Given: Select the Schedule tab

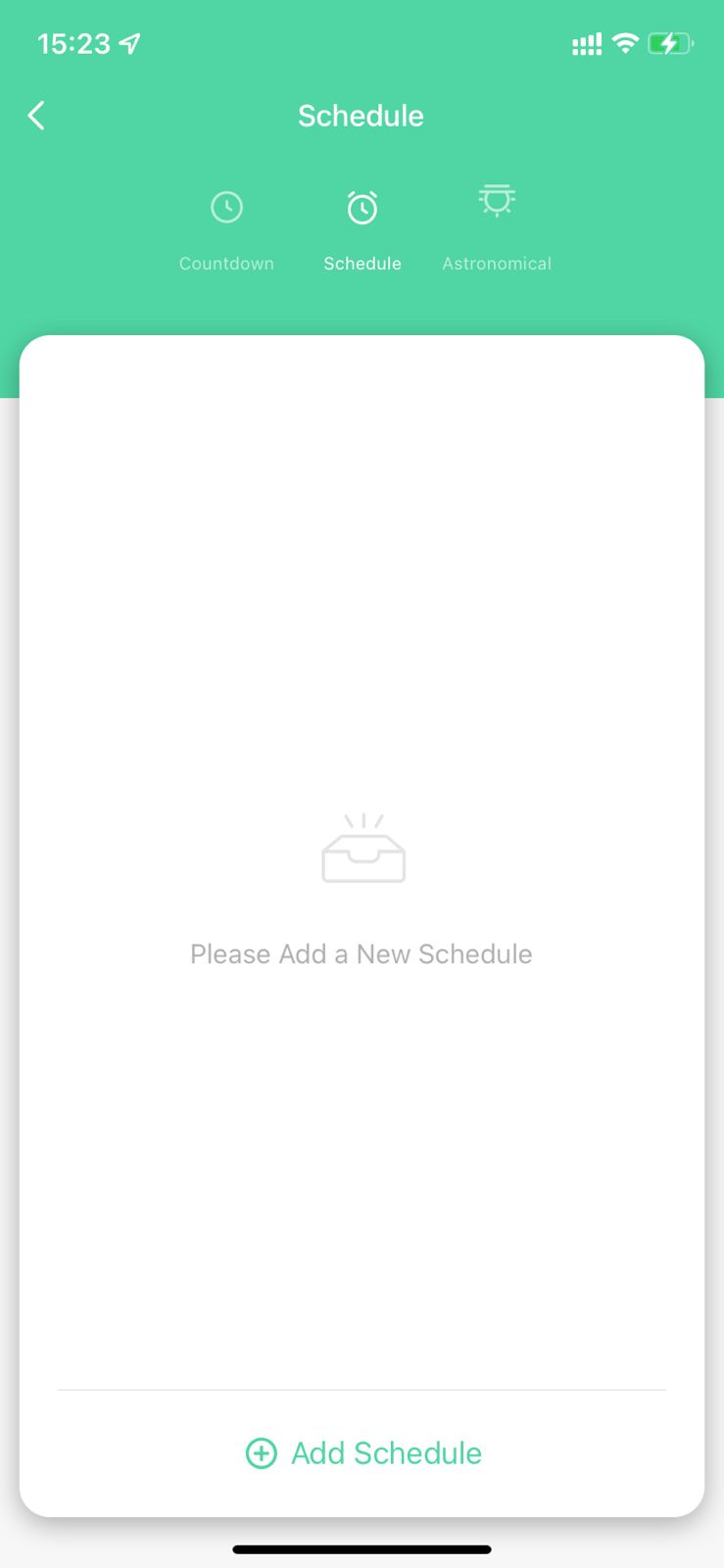Looking at the screenshot, I should coord(362,231).
